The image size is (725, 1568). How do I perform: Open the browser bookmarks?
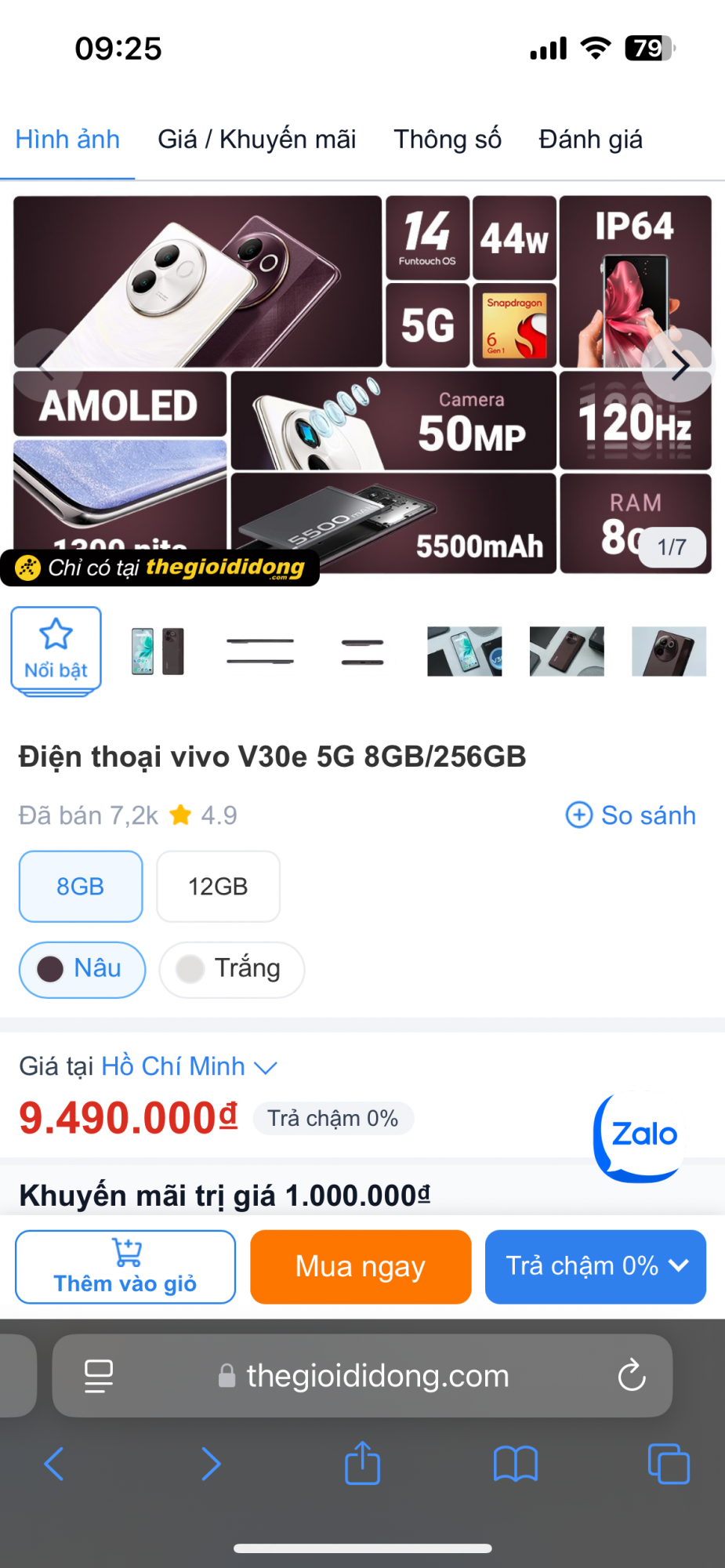515,1464
